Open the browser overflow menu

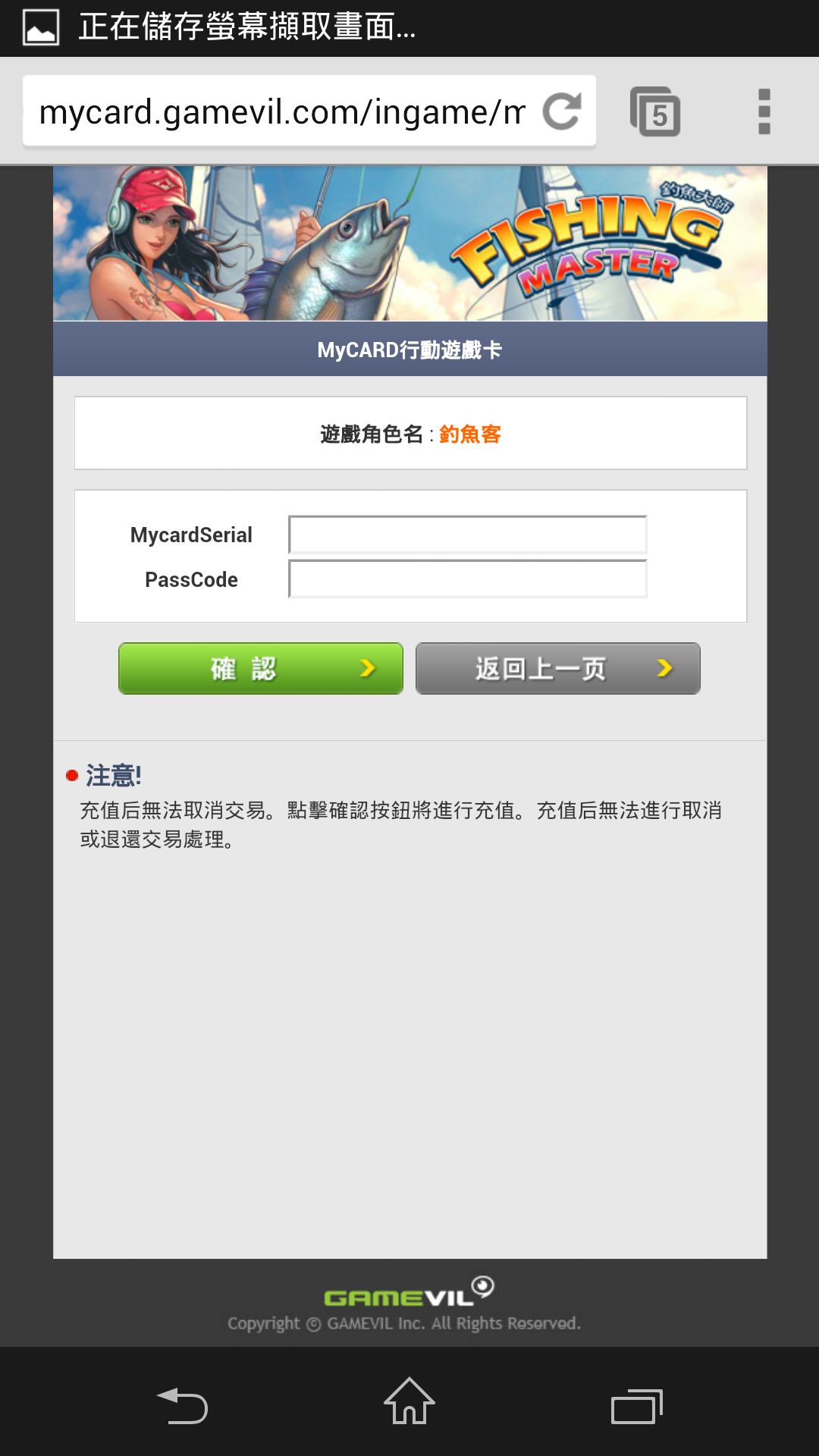pos(764,112)
